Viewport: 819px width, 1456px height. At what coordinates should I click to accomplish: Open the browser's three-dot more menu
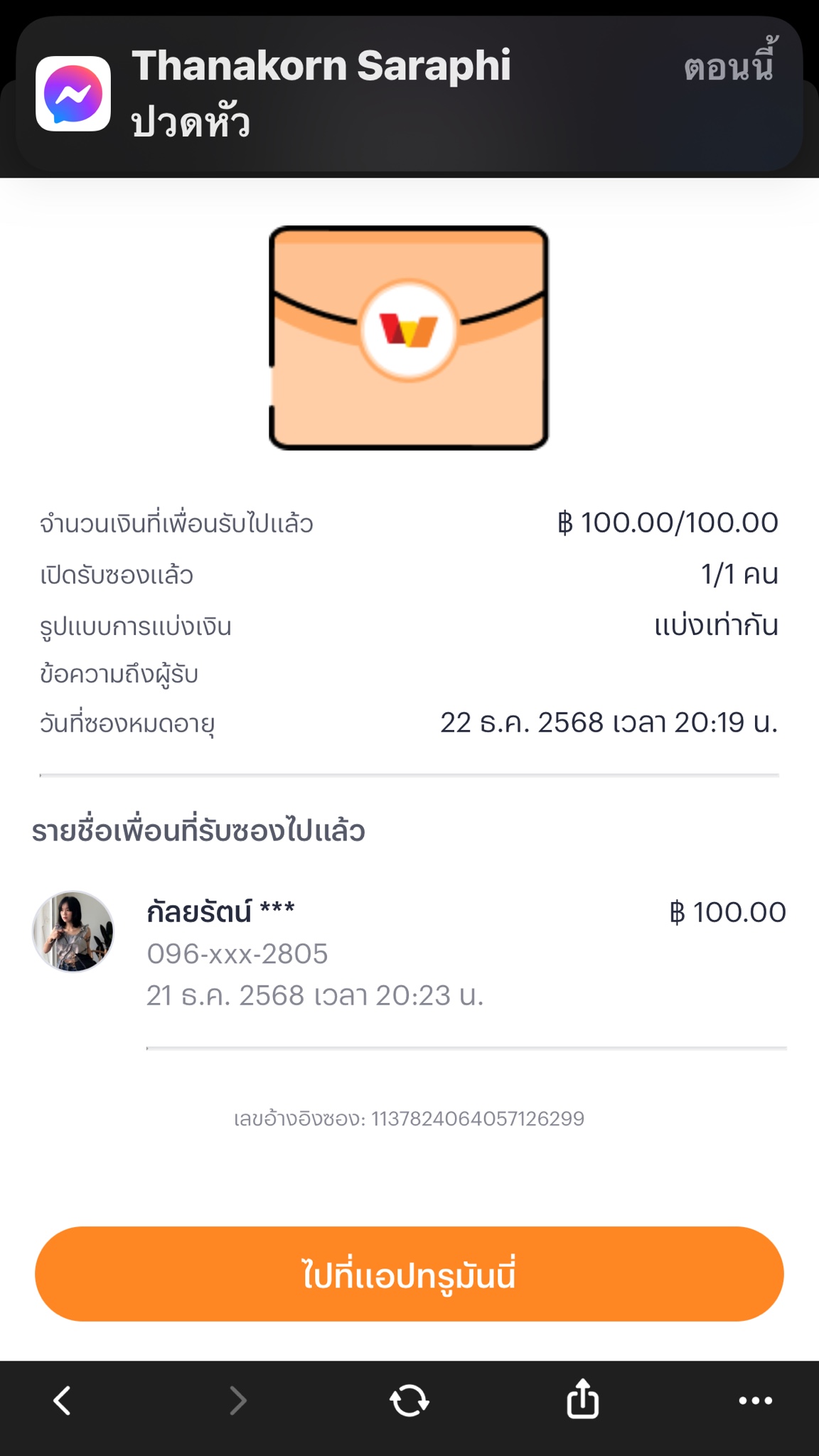pos(755,1401)
